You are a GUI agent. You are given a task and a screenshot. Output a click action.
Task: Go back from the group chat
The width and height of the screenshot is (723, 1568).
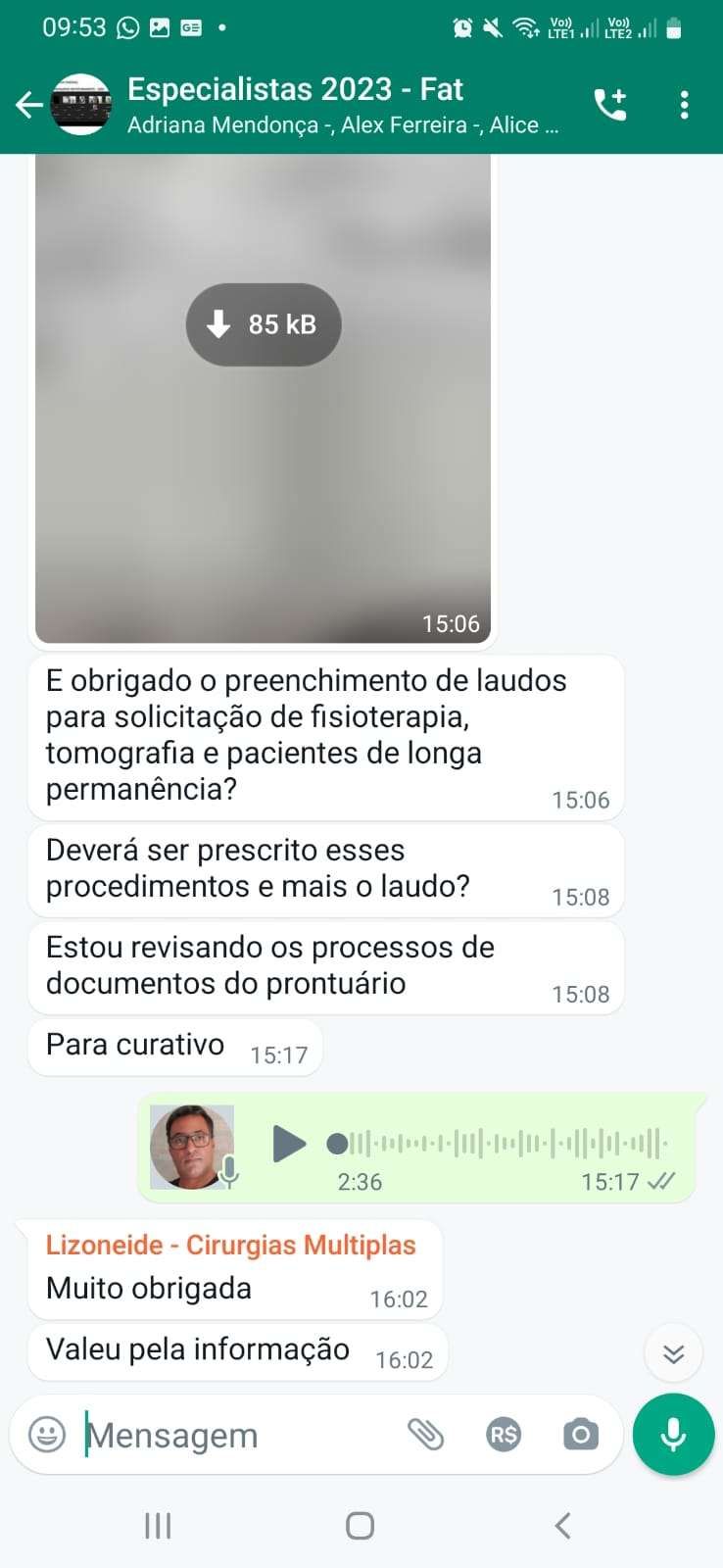click(x=28, y=105)
